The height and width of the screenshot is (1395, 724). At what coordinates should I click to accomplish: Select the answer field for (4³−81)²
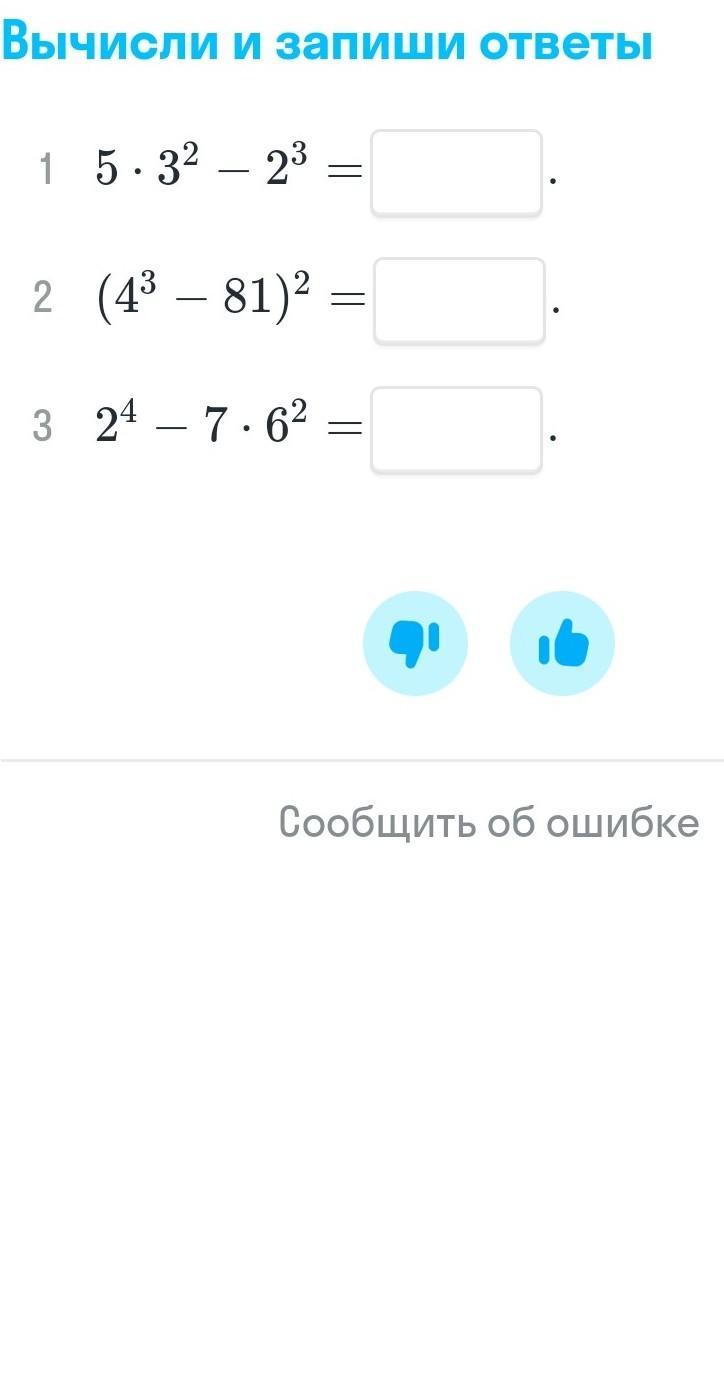pyautogui.click(x=459, y=300)
